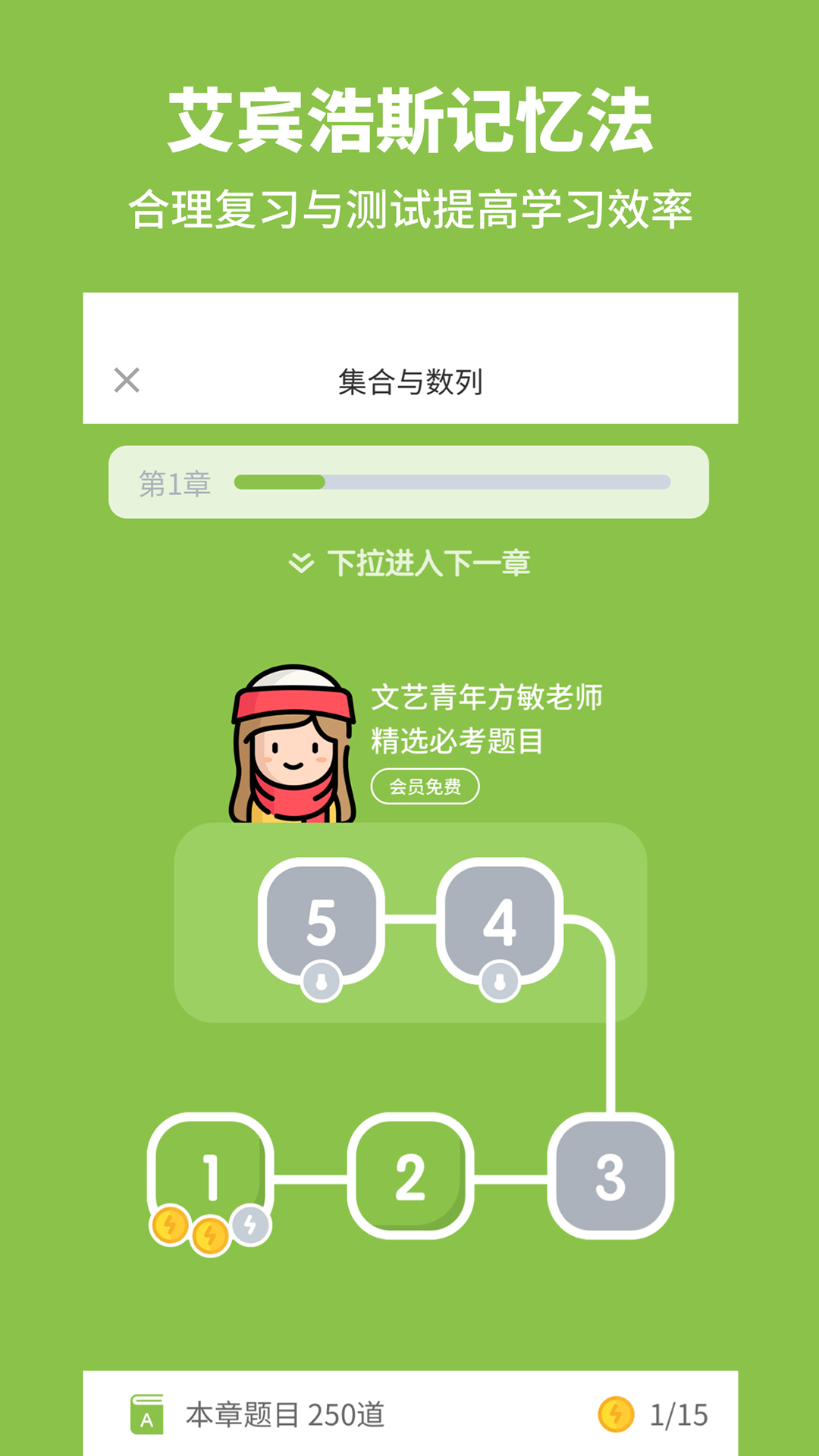Viewport: 819px width, 1456px height.
Task: Toggle the lock on level 4
Action: click(499, 982)
